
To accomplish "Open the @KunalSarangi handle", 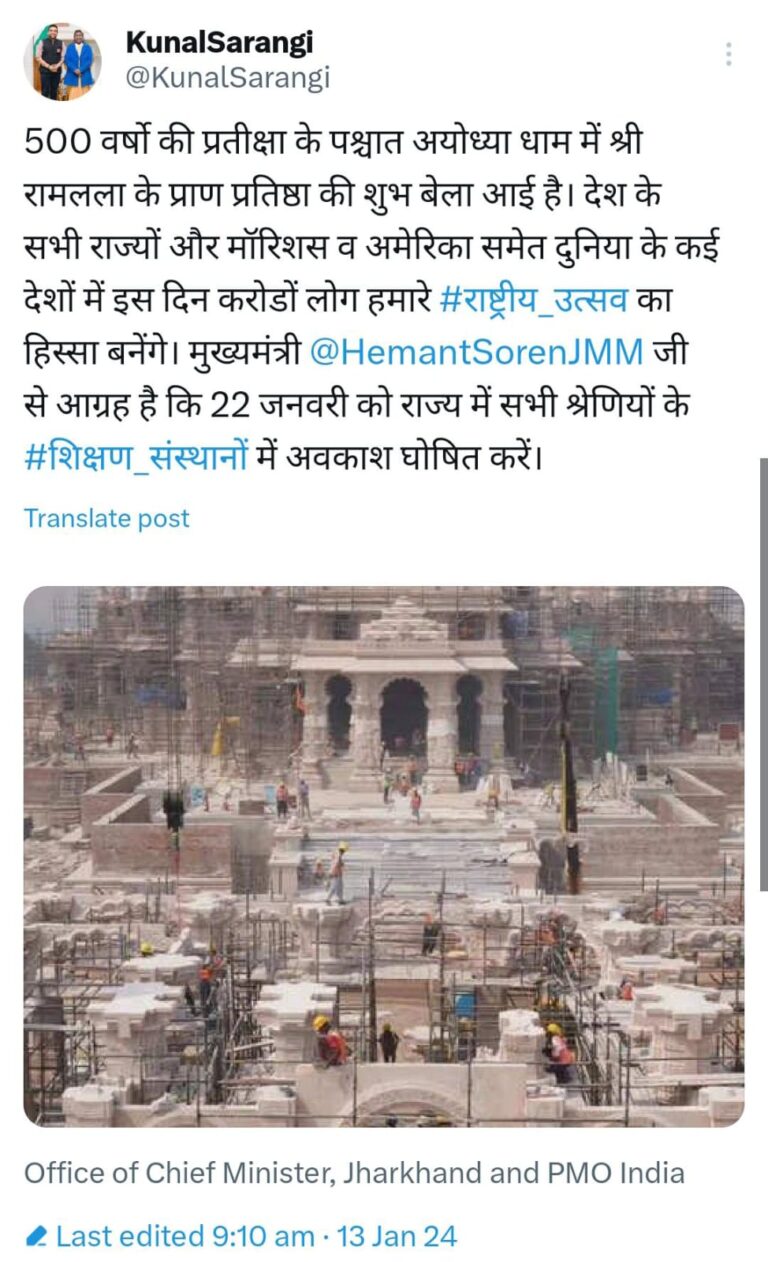I will pyautogui.click(x=227, y=78).
